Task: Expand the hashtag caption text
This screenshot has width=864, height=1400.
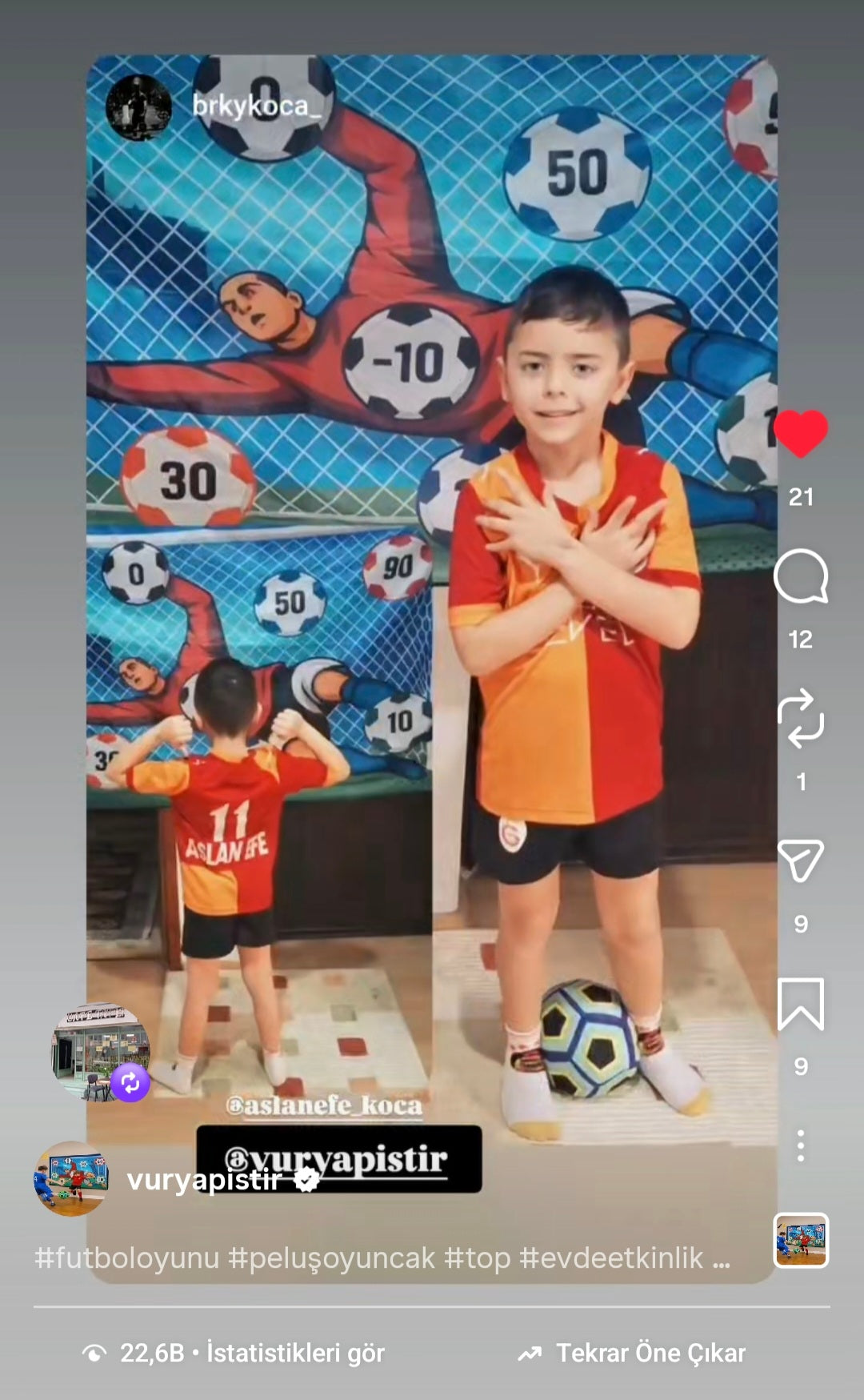Action: click(720, 1258)
